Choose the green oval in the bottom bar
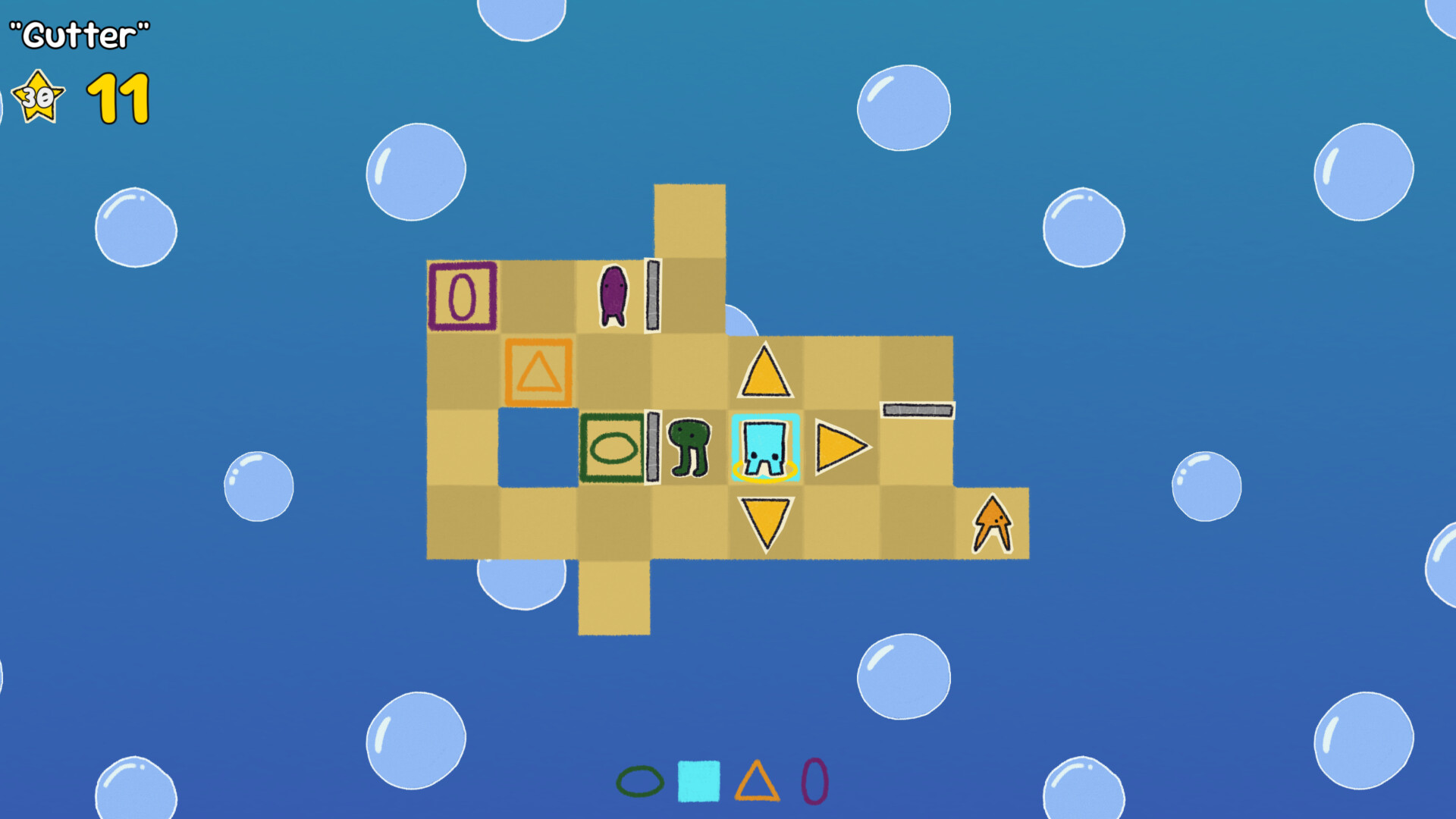 640,781
